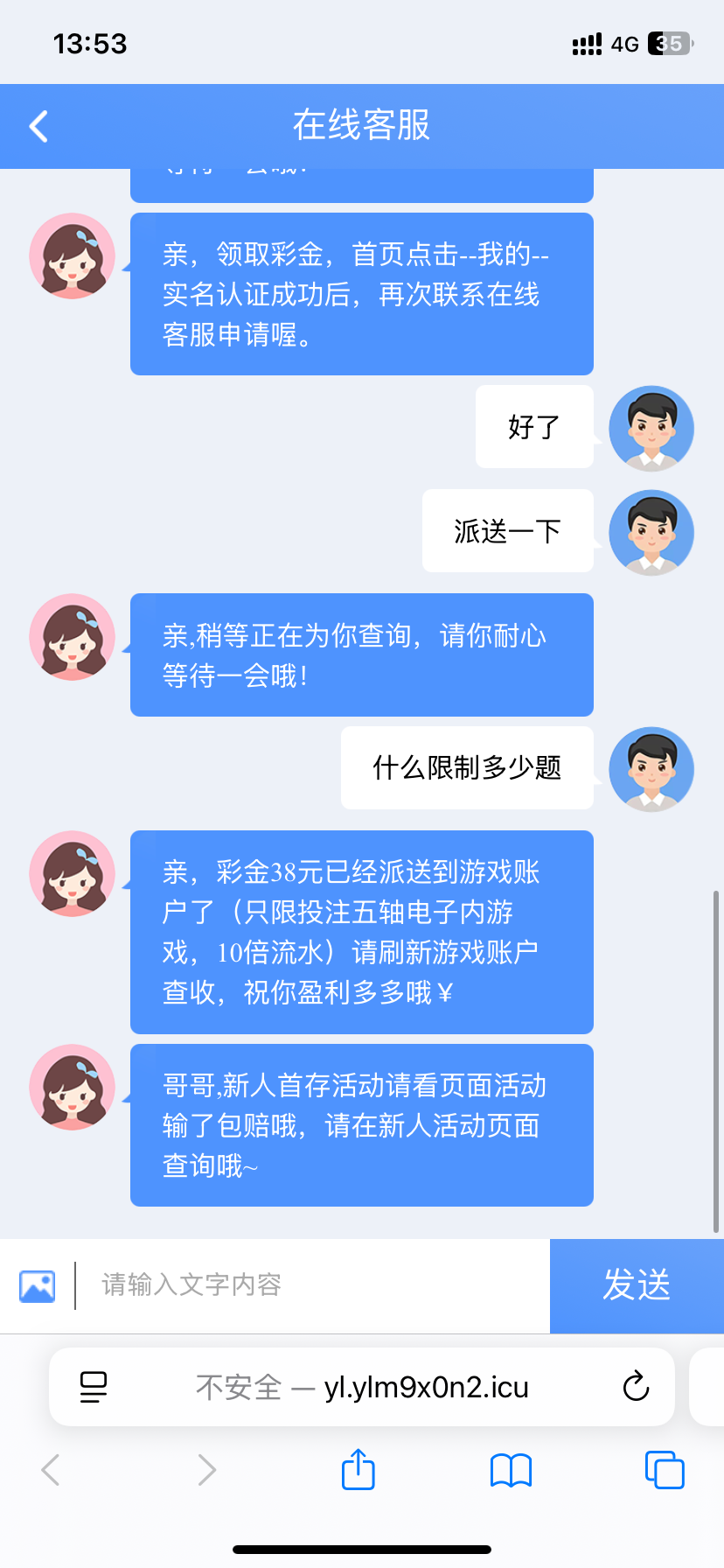Viewport: 724px width, 1568px height.
Task: Tap the address bar showing yl.ylm9x0n2.icu
Action: [362, 1387]
